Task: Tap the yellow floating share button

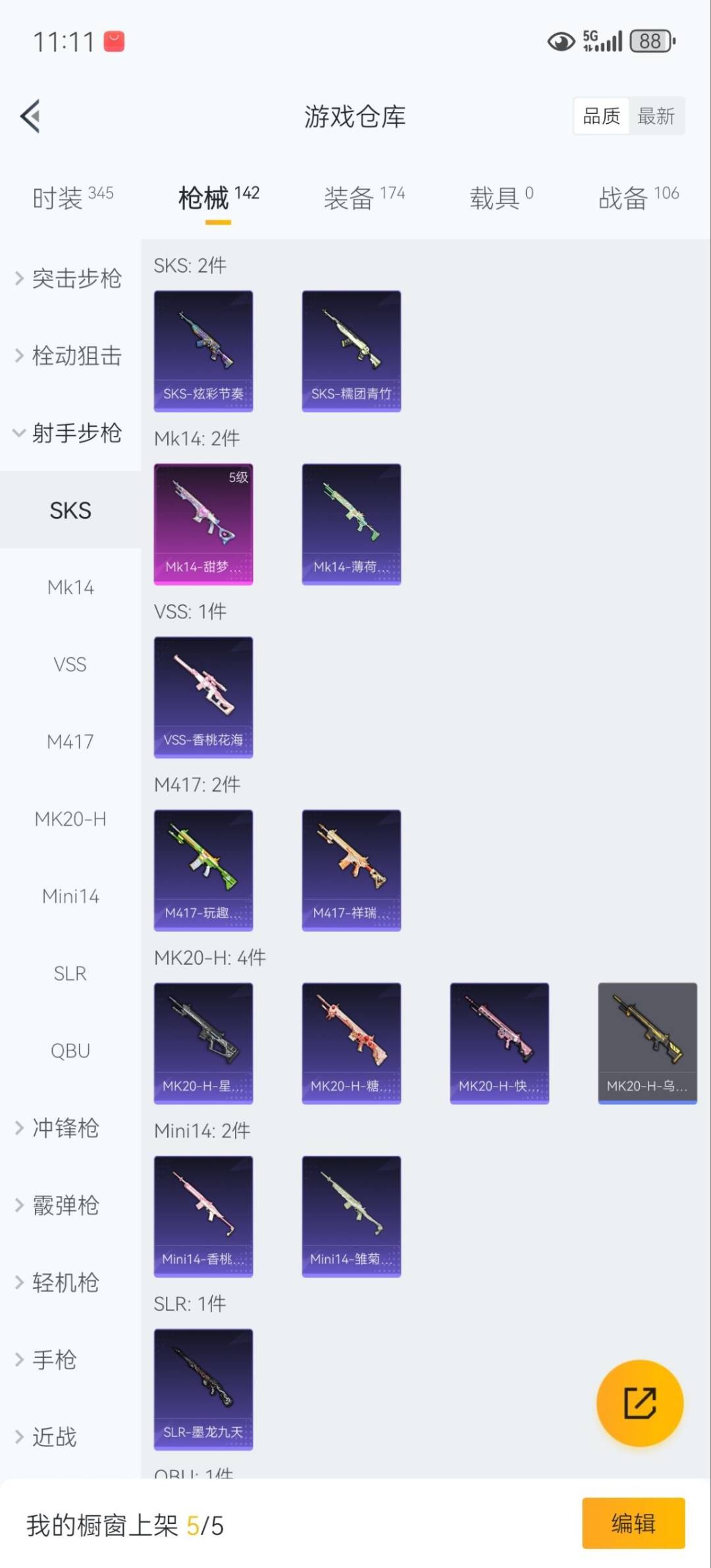Action: pyautogui.click(x=639, y=1403)
